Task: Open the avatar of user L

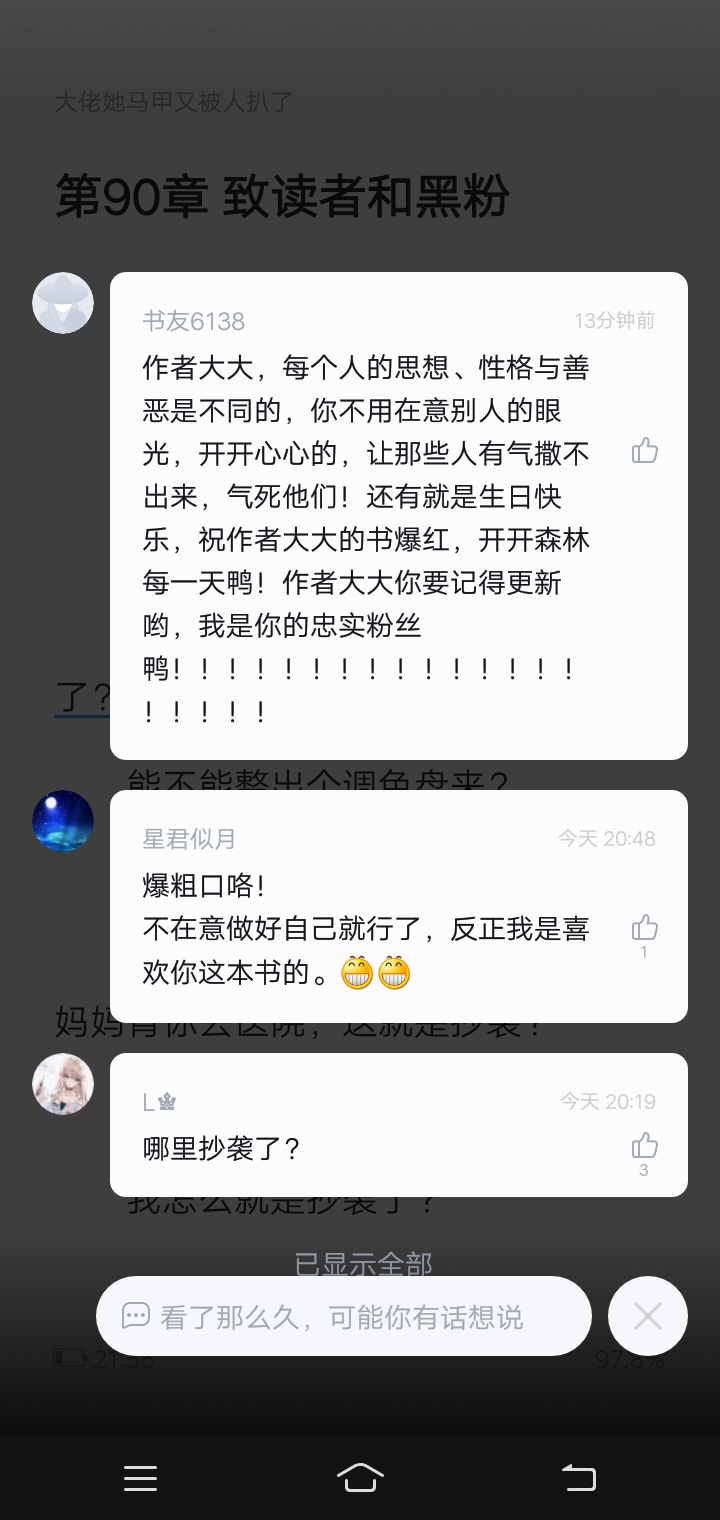Action: click(x=63, y=1084)
